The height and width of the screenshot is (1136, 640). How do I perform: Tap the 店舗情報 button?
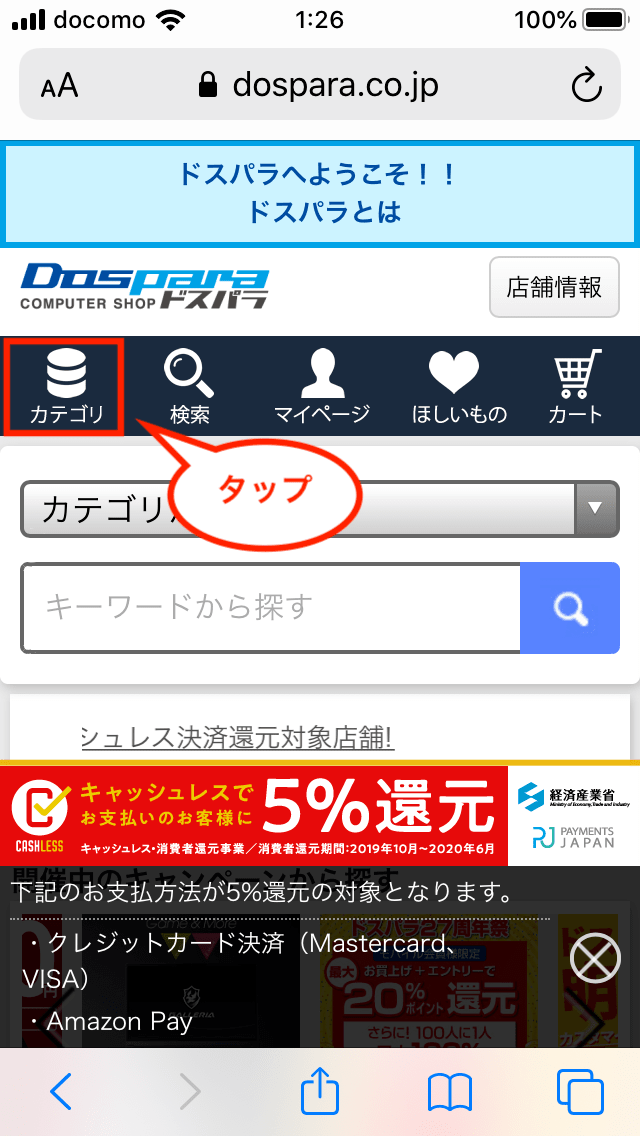click(x=554, y=288)
